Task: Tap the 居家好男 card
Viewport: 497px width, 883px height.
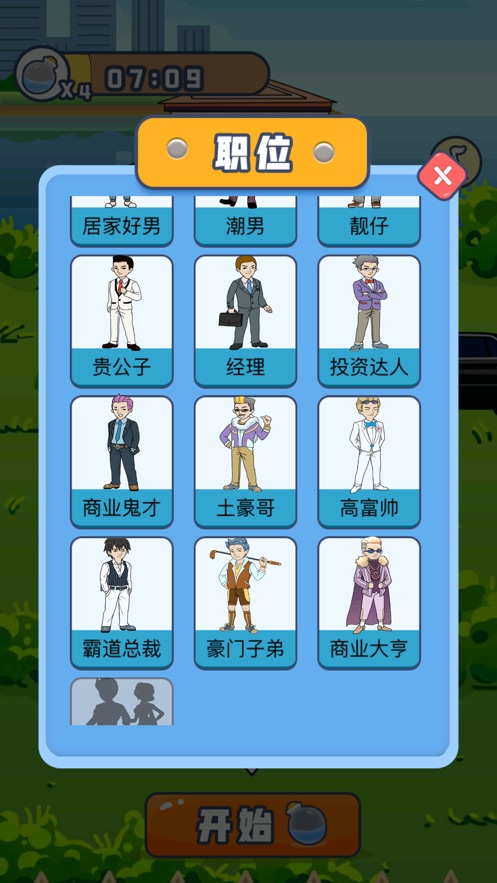Action: click(x=122, y=221)
